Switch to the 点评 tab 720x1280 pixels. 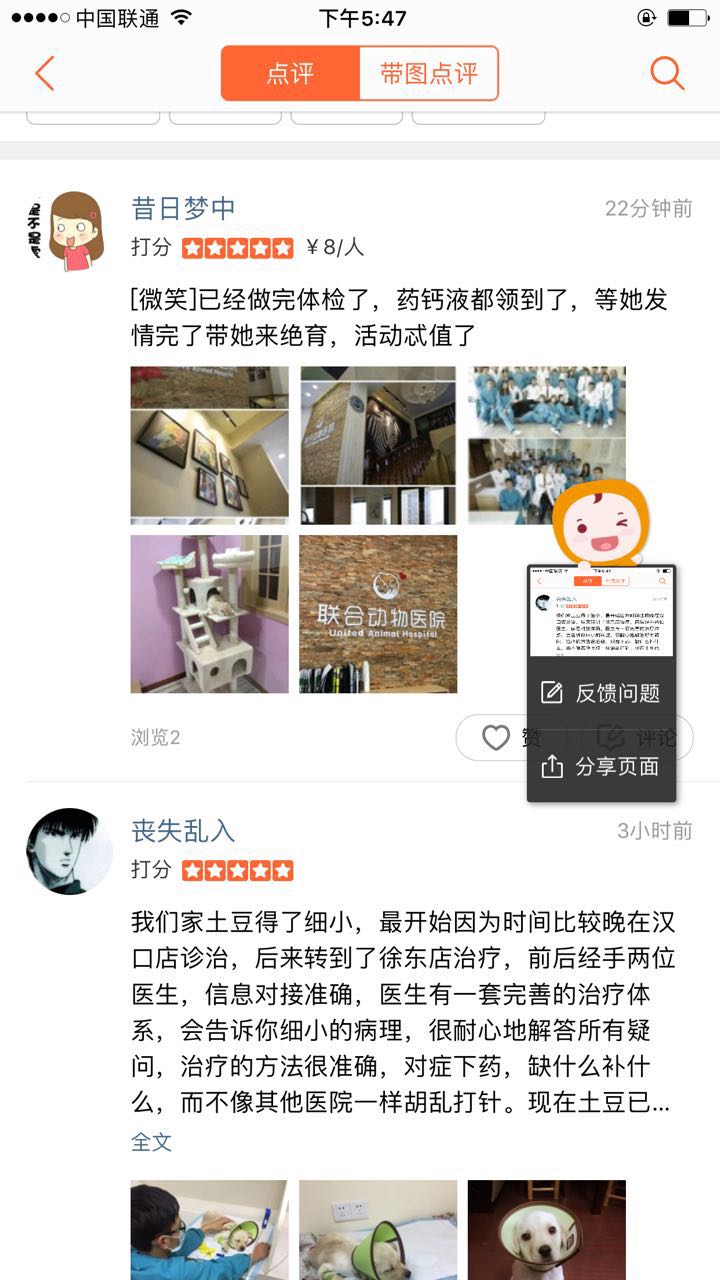(x=290, y=74)
